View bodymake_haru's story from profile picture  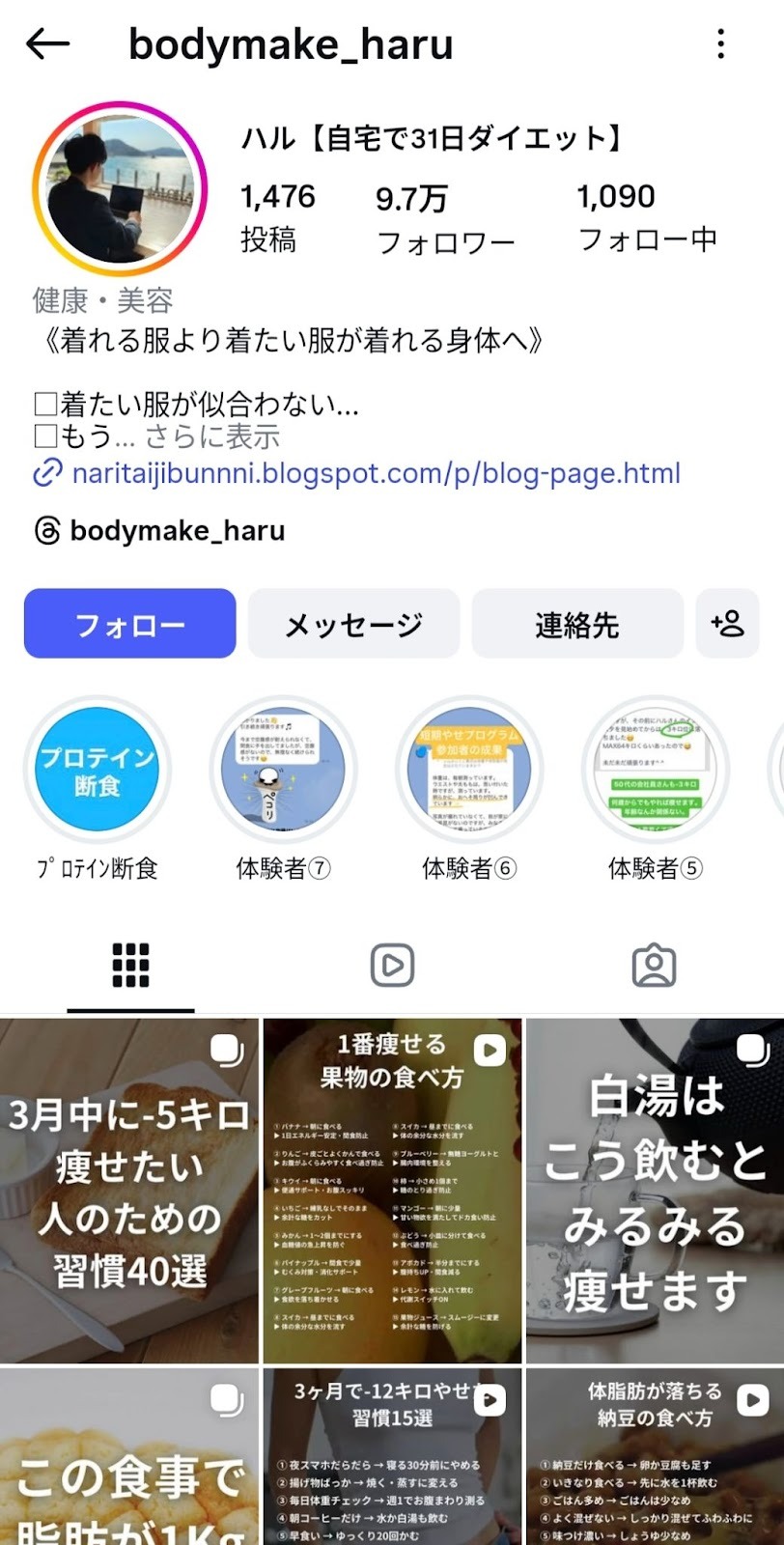coord(120,189)
